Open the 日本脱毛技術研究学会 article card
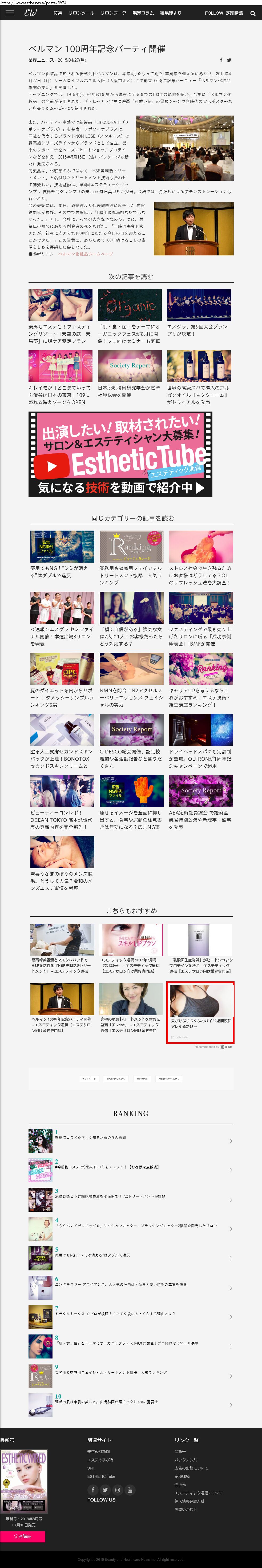Image resolution: width=262 pixels, height=1568 pixels. [x=130, y=373]
